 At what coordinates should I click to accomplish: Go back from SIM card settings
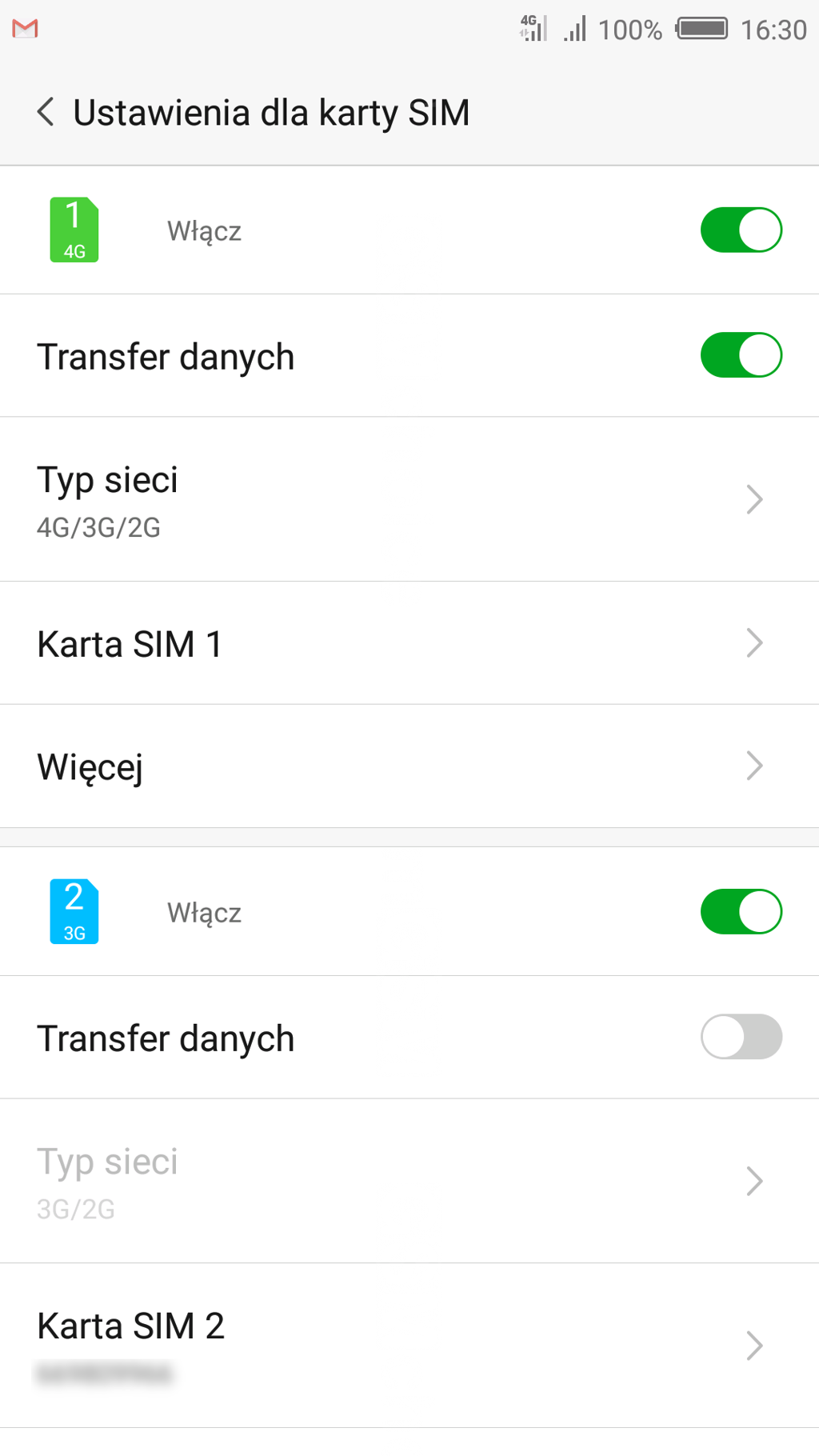click(x=46, y=112)
